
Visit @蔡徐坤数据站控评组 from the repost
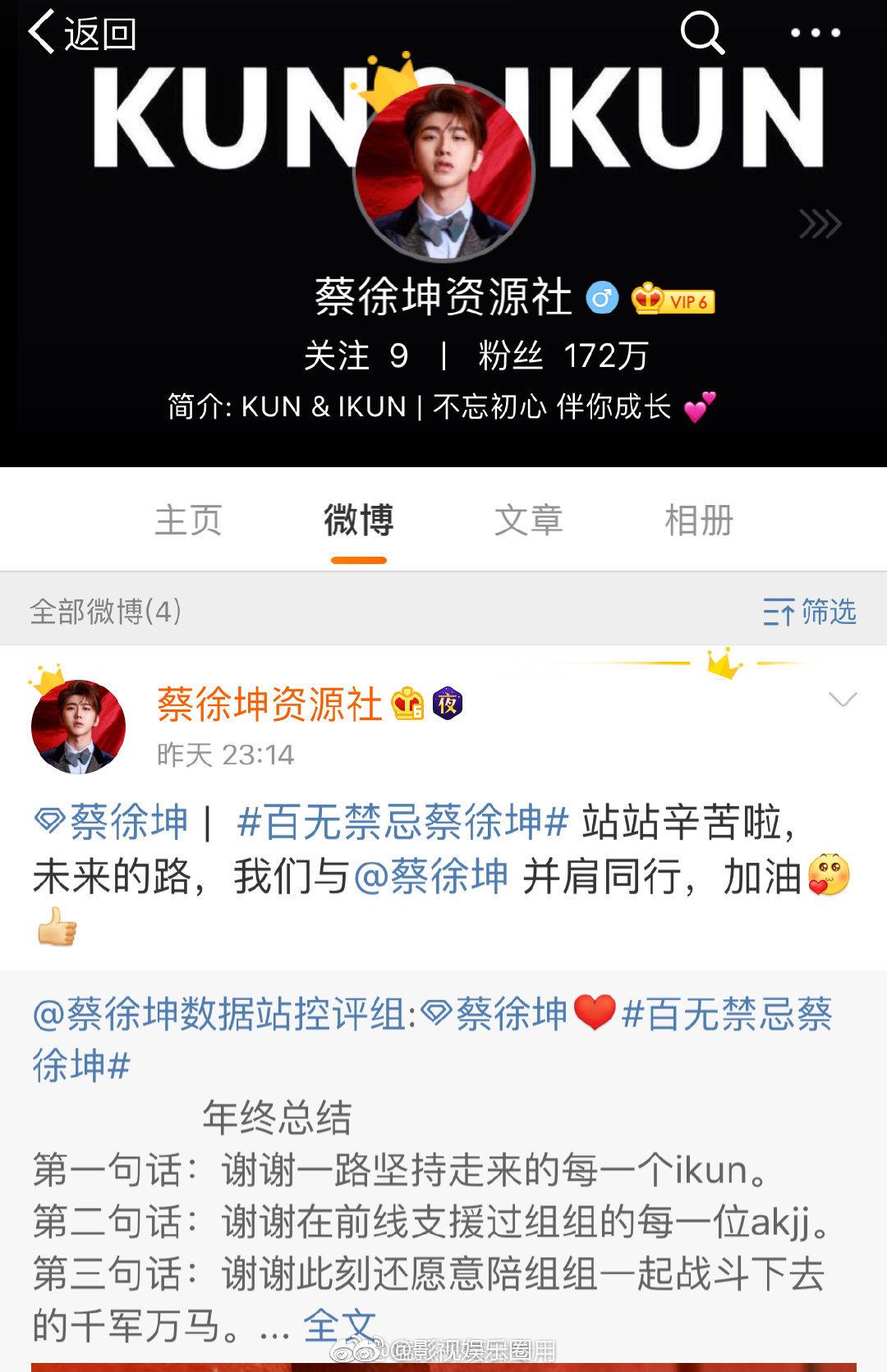(218, 1015)
